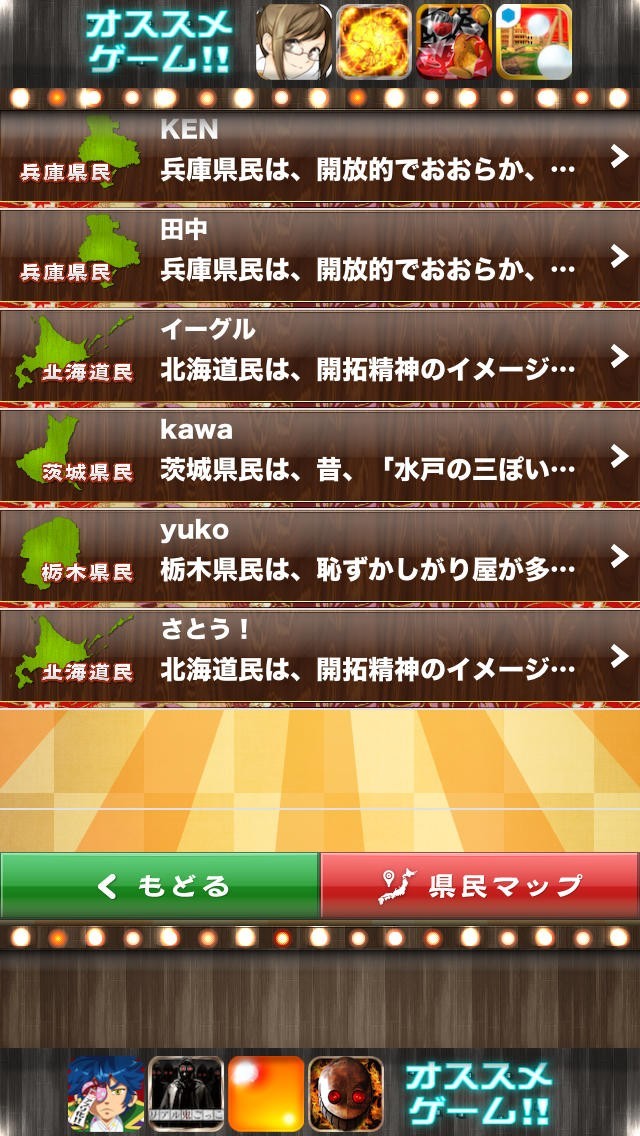
Task: Open イーグル's 北海道民 result row
Action: pyautogui.click(x=320, y=355)
